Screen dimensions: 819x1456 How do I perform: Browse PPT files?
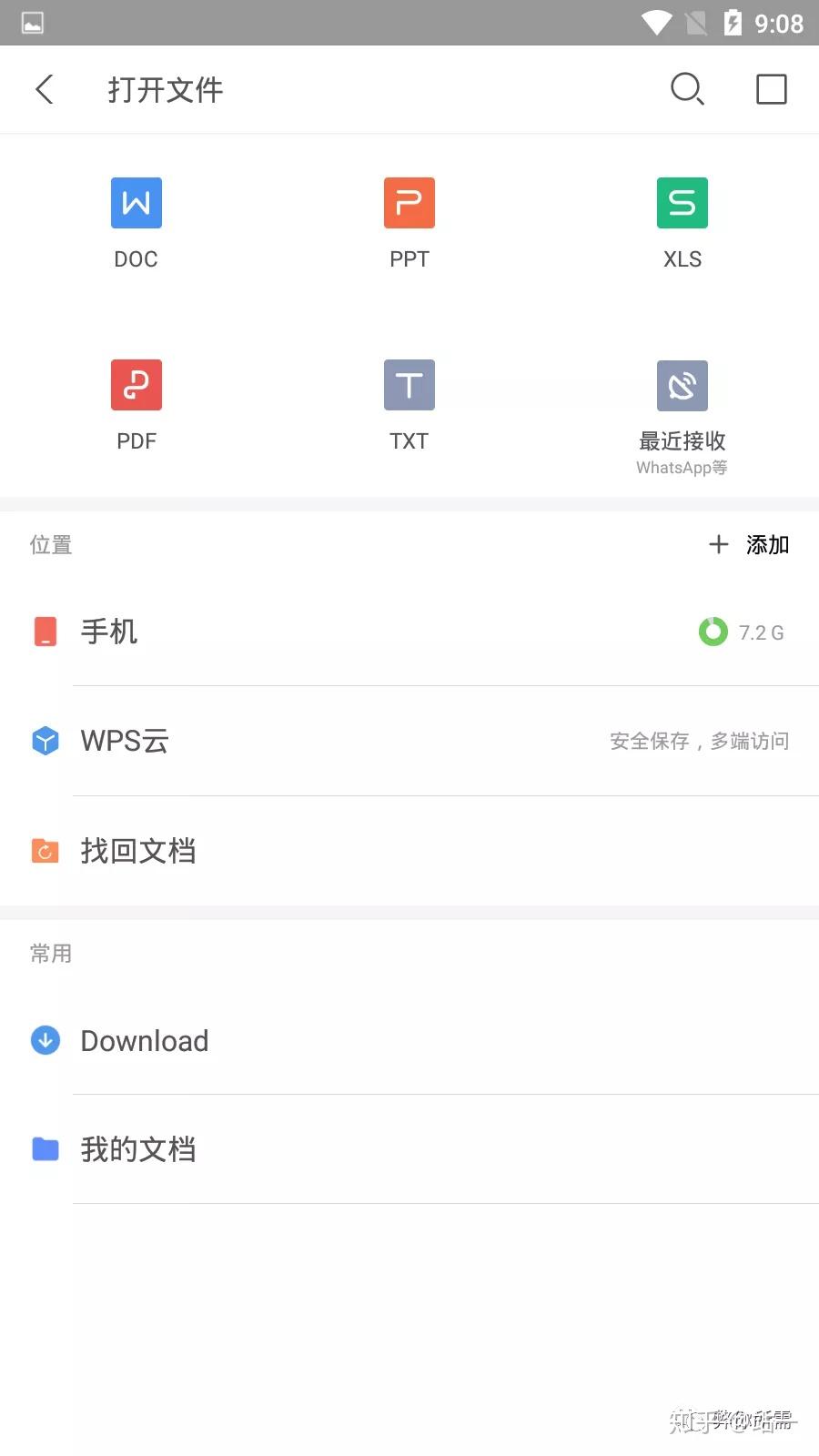pyautogui.click(x=409, y=222)
